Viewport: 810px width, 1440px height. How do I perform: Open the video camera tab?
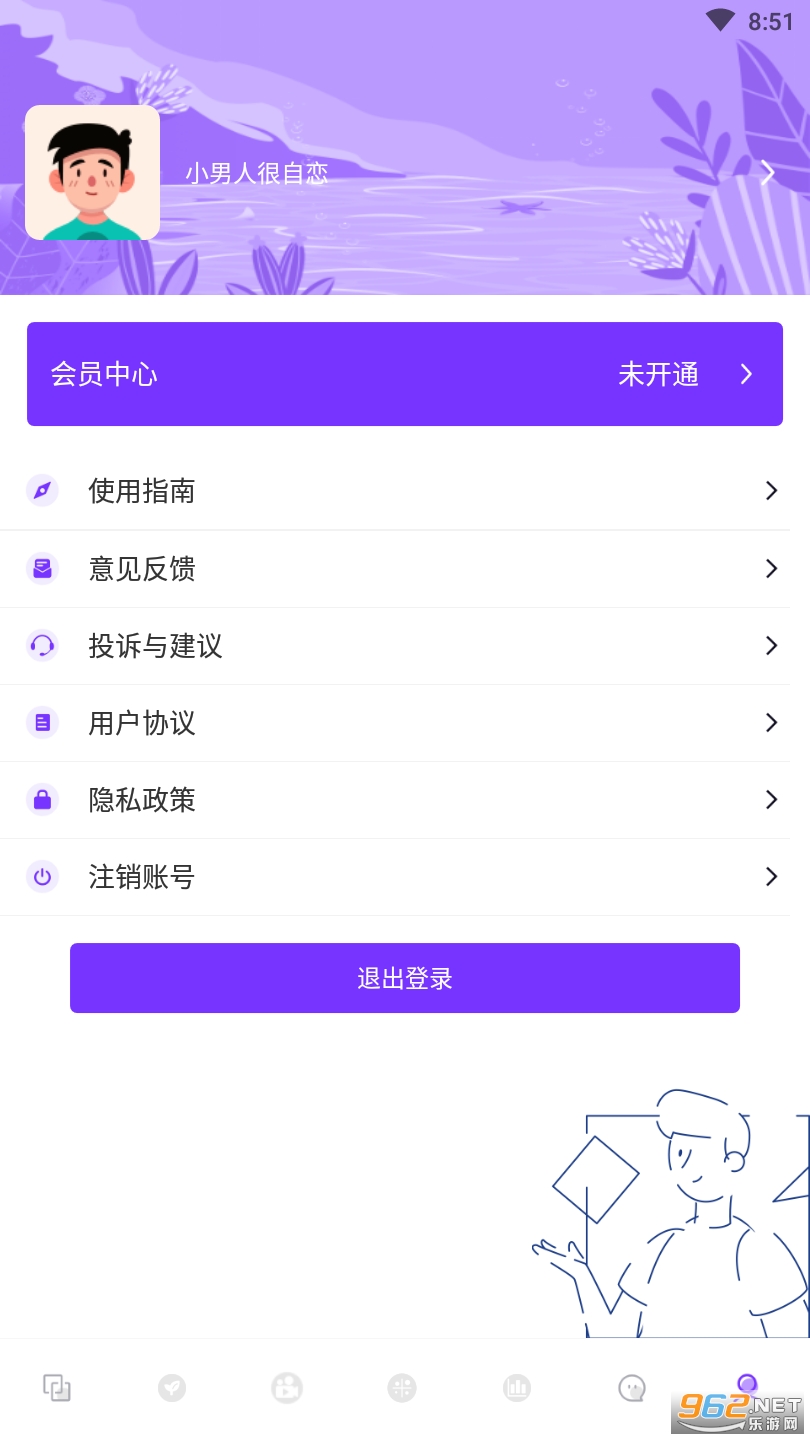pos(287,1388)
